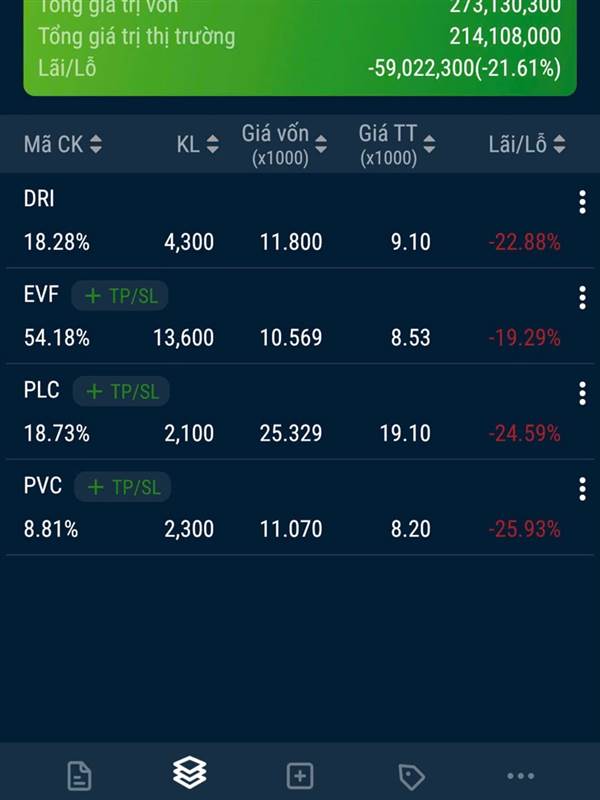The height and width of the screenshot is (800, 600).
Task: Sort by Giá vốn column
Action: (x=284, y=144)
